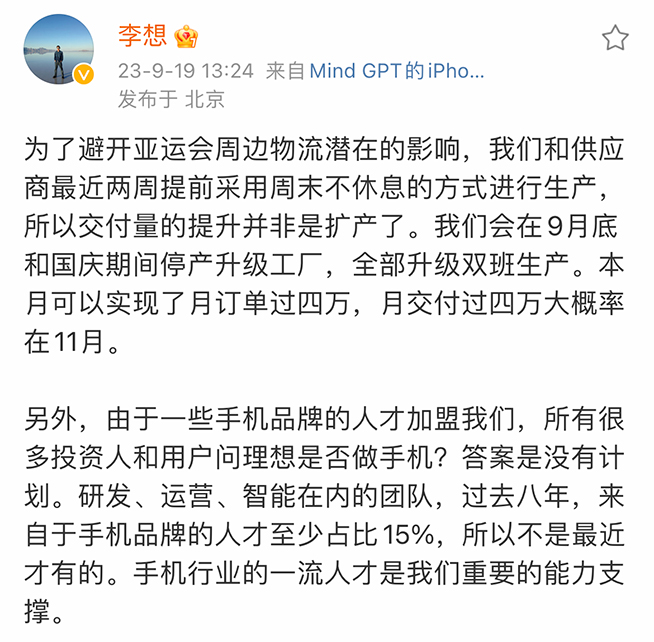
Task: Tap the username 李想
Action: [140, 39]
